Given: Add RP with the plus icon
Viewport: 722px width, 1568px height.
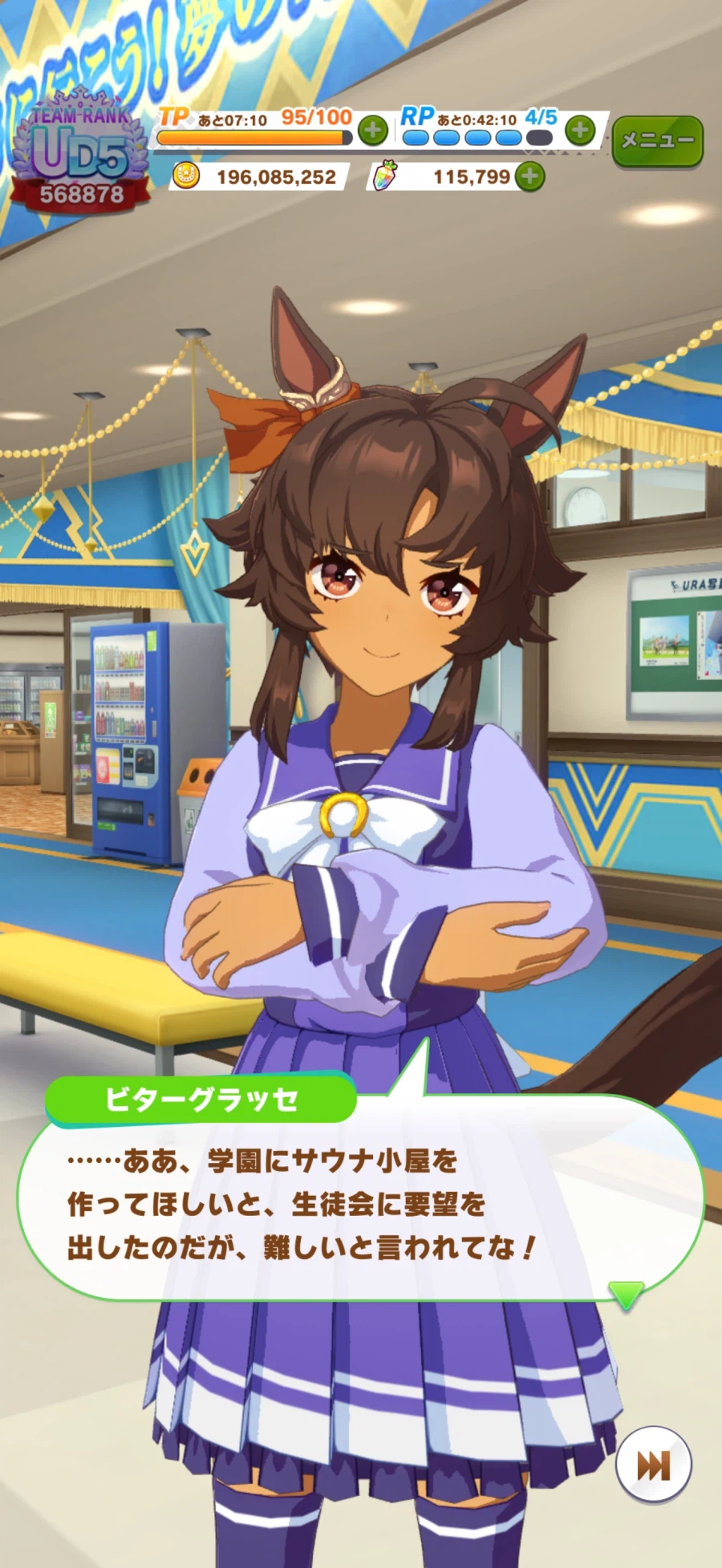Looking at the screenshot, I should pyautogui.click(x=580, y=129).
